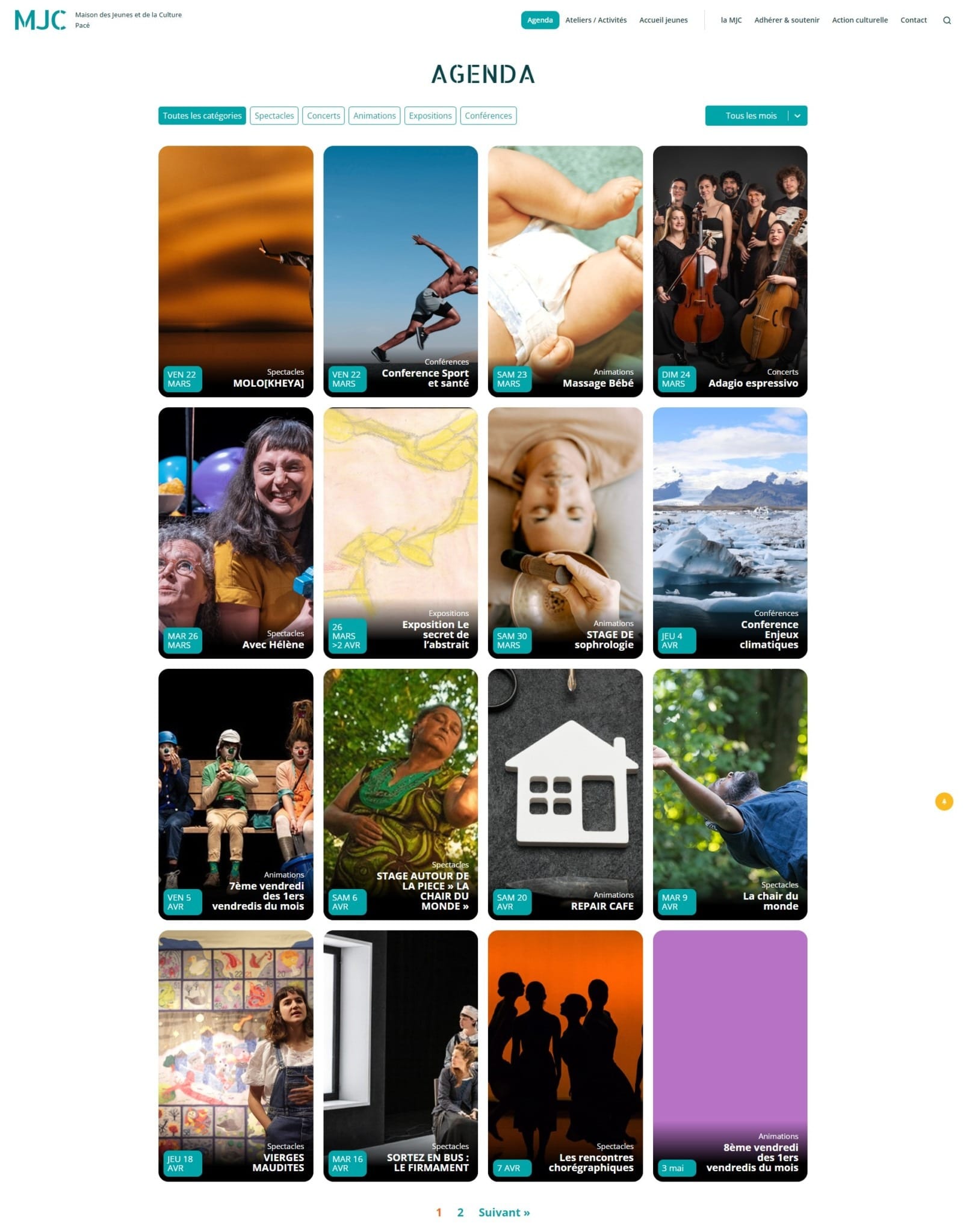Go to Ateliers / Activités
The height and width of the screenshot is (1232, 966).
[595, 20]
